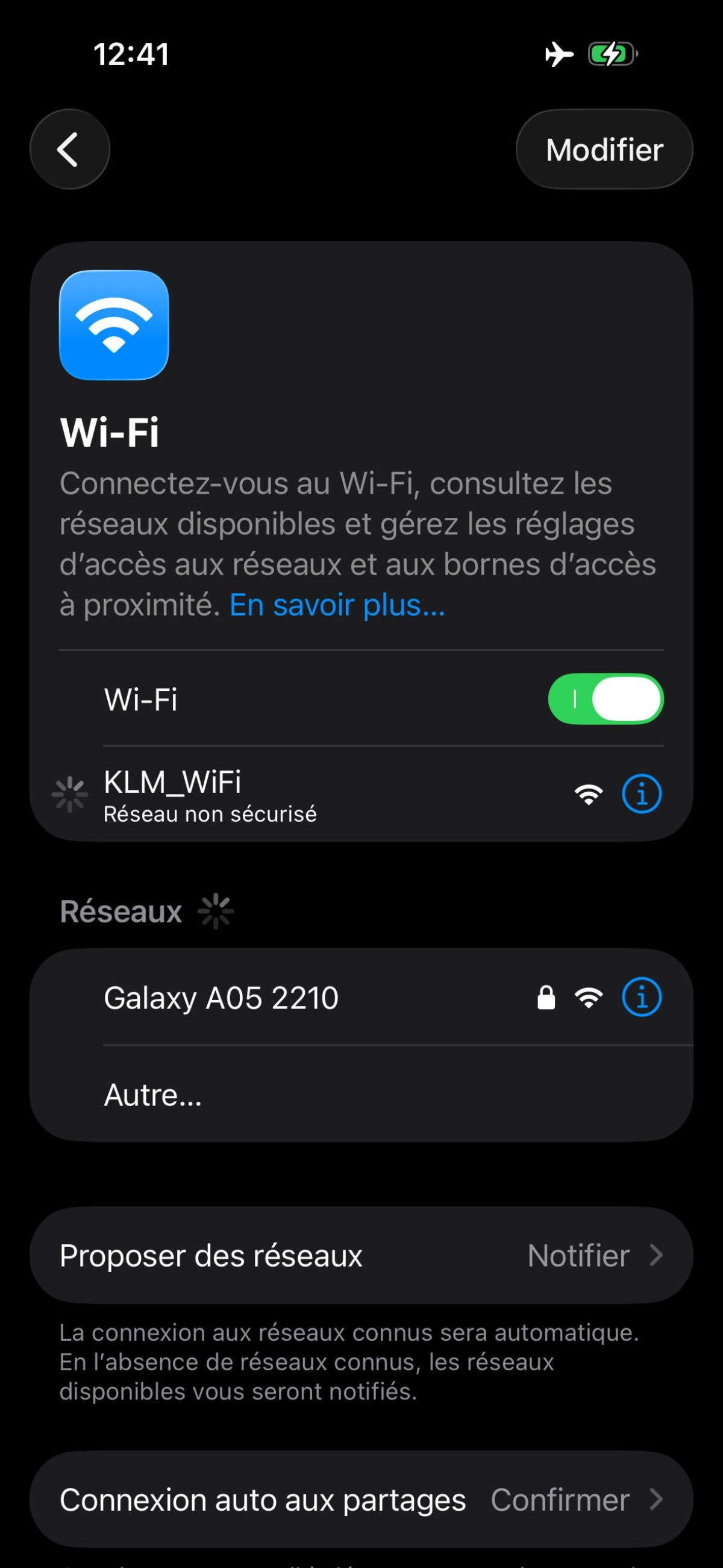The width and height of the screenshot is (723, 1568).
Task: Go back to the previous settings screen
Action: pos(69,149)
